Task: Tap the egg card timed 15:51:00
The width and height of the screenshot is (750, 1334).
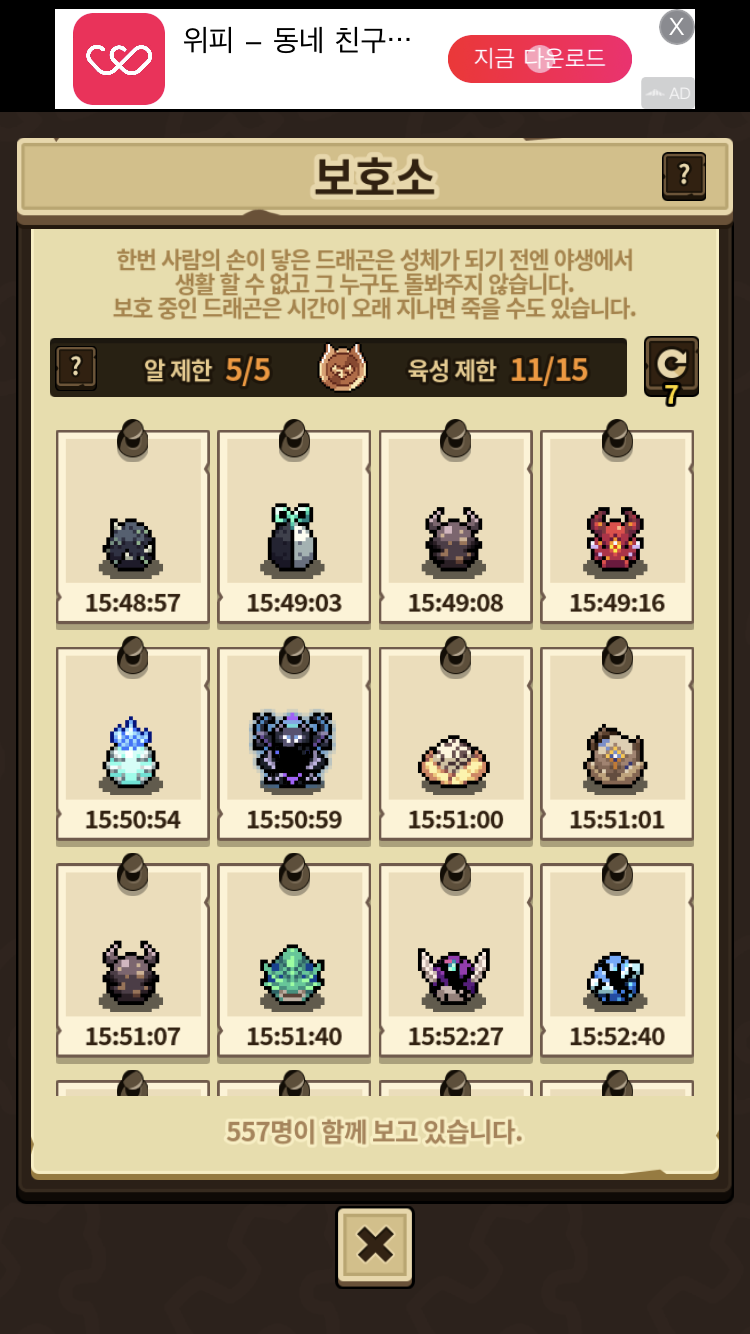Action: [x=456, y=744]
